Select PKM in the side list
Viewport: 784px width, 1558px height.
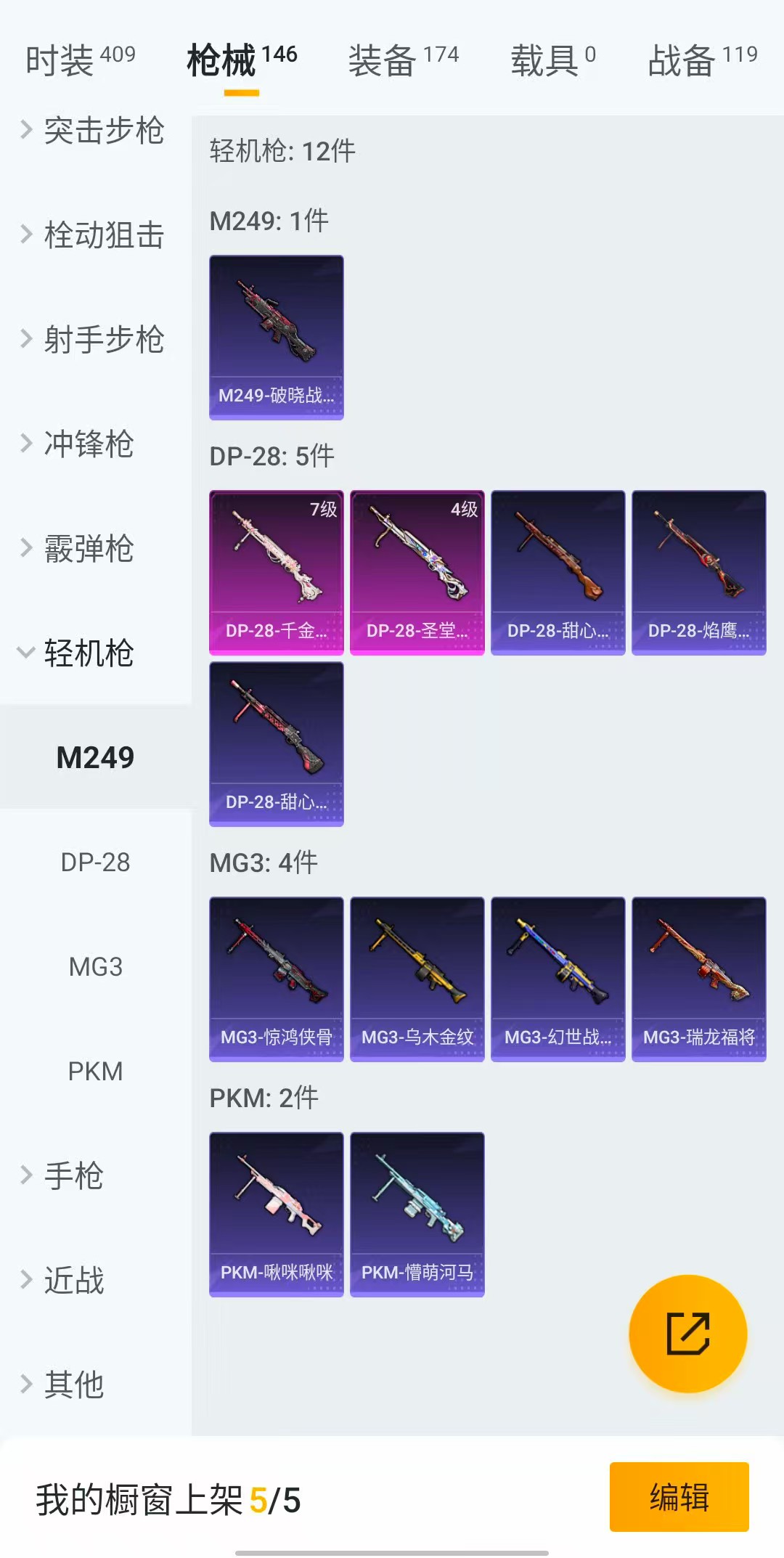[95, 1071]
